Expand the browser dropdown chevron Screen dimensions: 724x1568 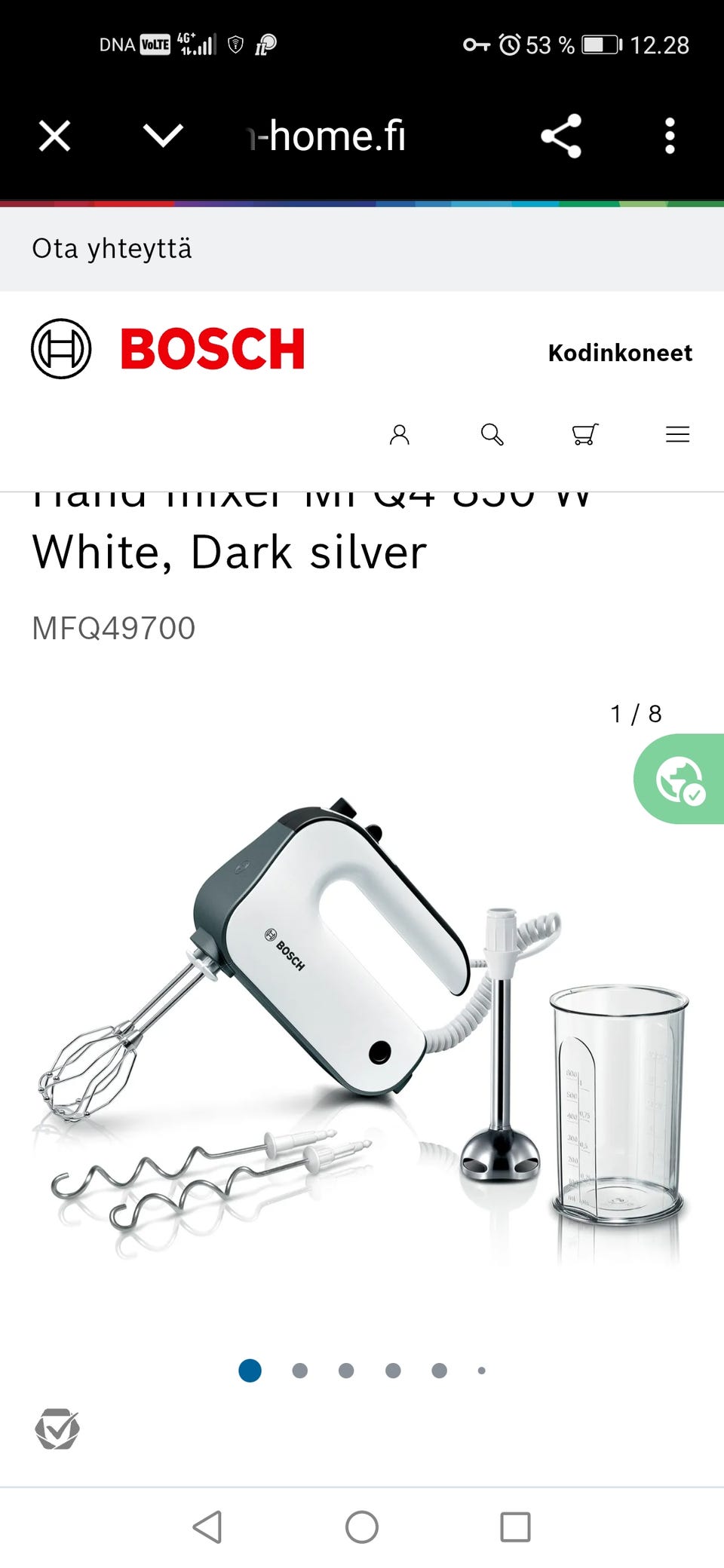click(x=163, y=136)
